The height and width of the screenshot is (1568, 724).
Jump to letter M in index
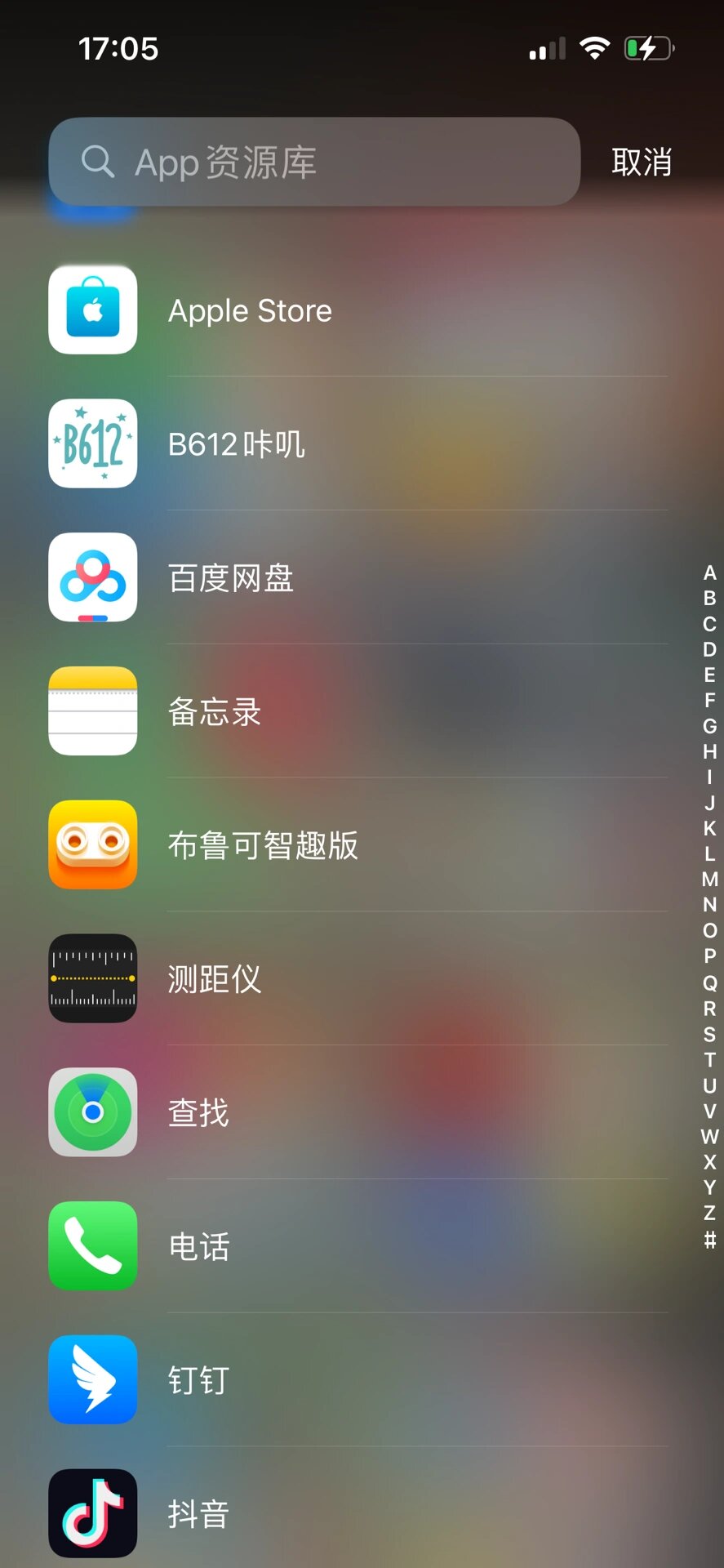tap(708, 881)
